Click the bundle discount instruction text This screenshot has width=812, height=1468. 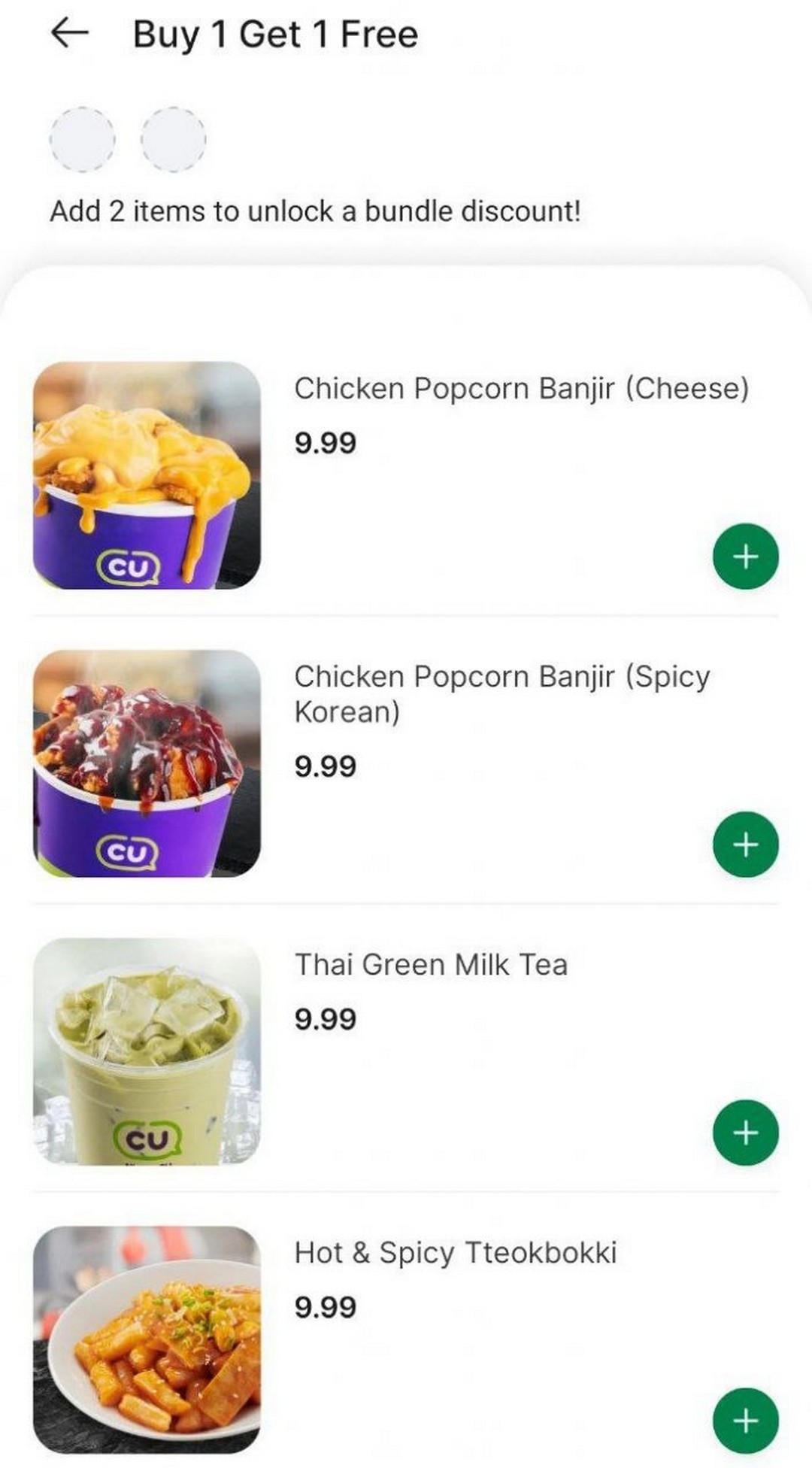(x=316, y=211)
